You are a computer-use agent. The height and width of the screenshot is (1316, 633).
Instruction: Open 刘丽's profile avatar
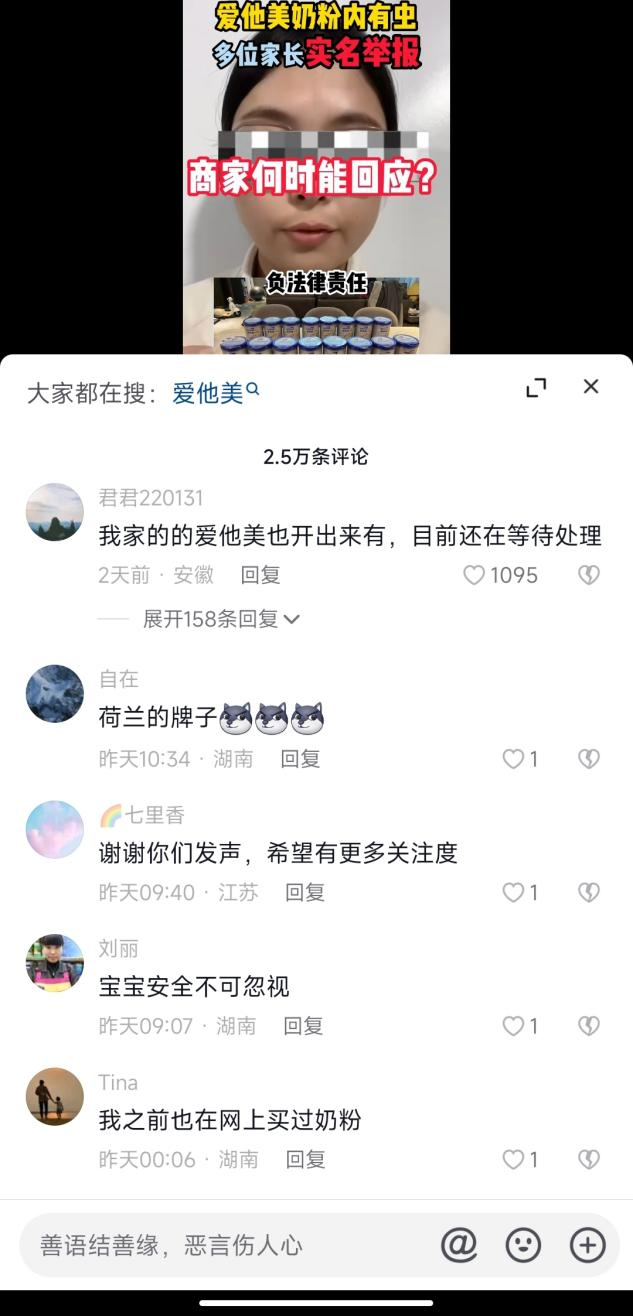pos(54,963)
